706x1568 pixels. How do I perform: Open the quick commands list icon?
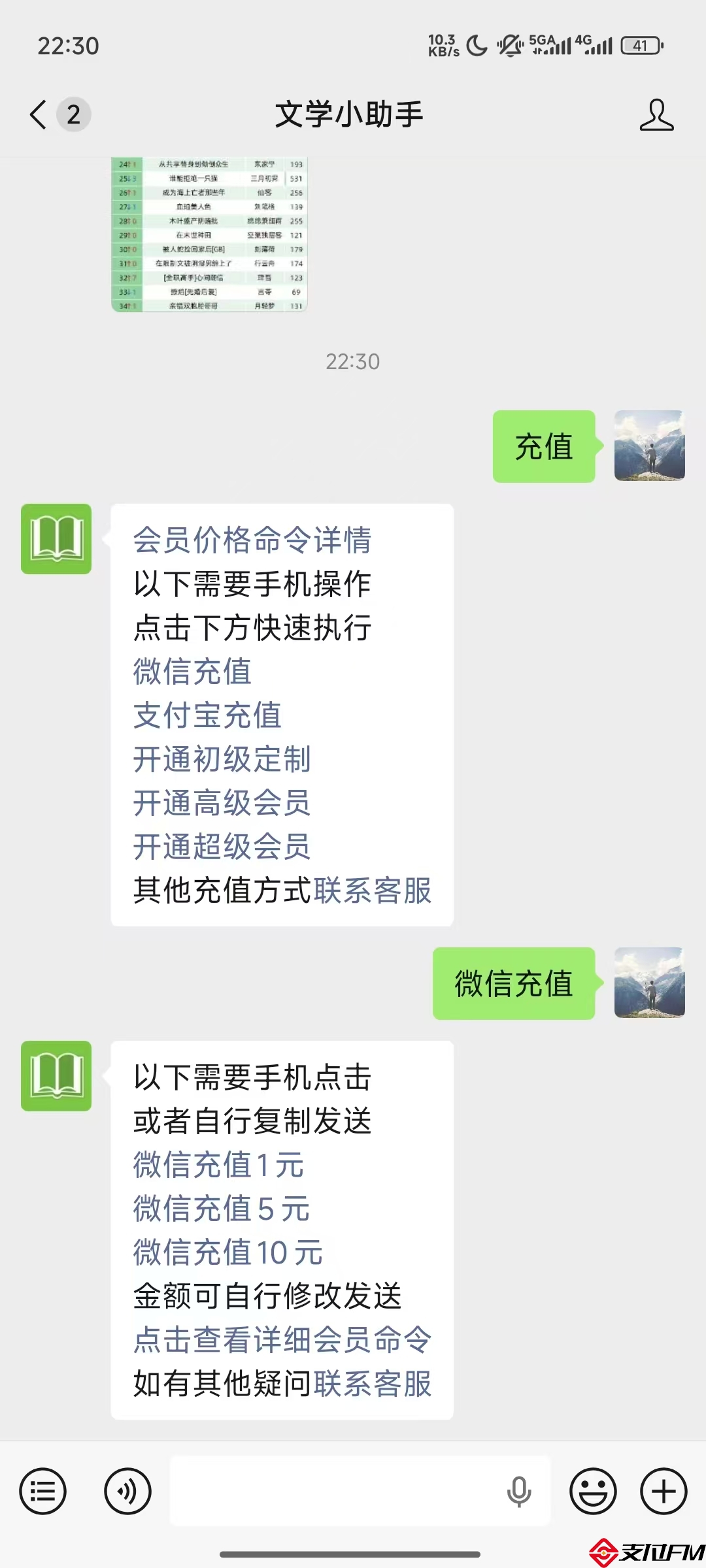41,1492
